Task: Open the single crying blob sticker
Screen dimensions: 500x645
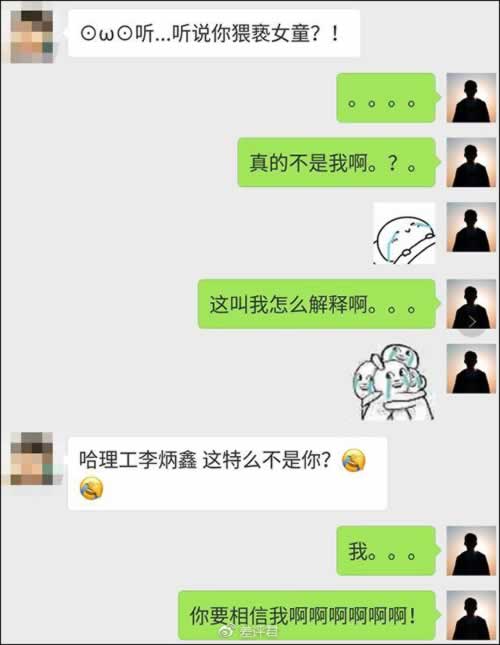Action: (x=404, y=233)
